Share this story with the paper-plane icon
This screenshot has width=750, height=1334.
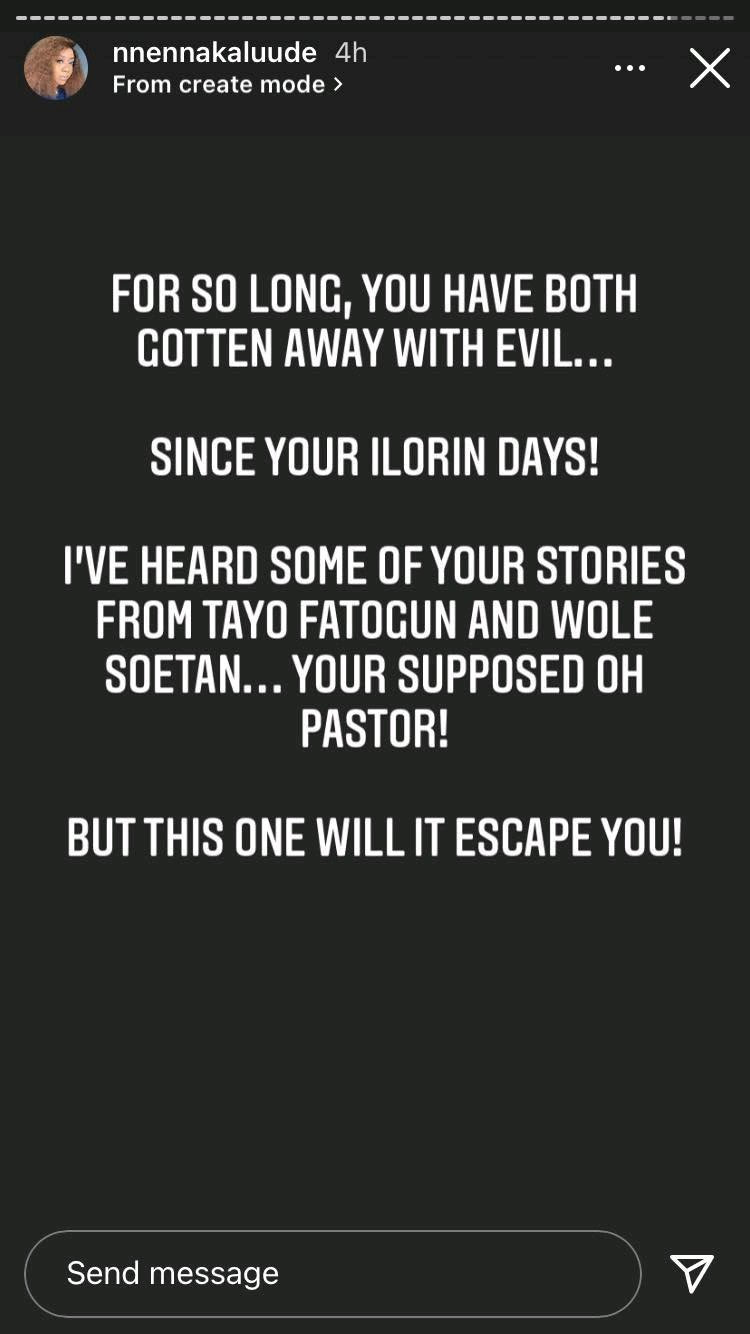pos(692,1273)
